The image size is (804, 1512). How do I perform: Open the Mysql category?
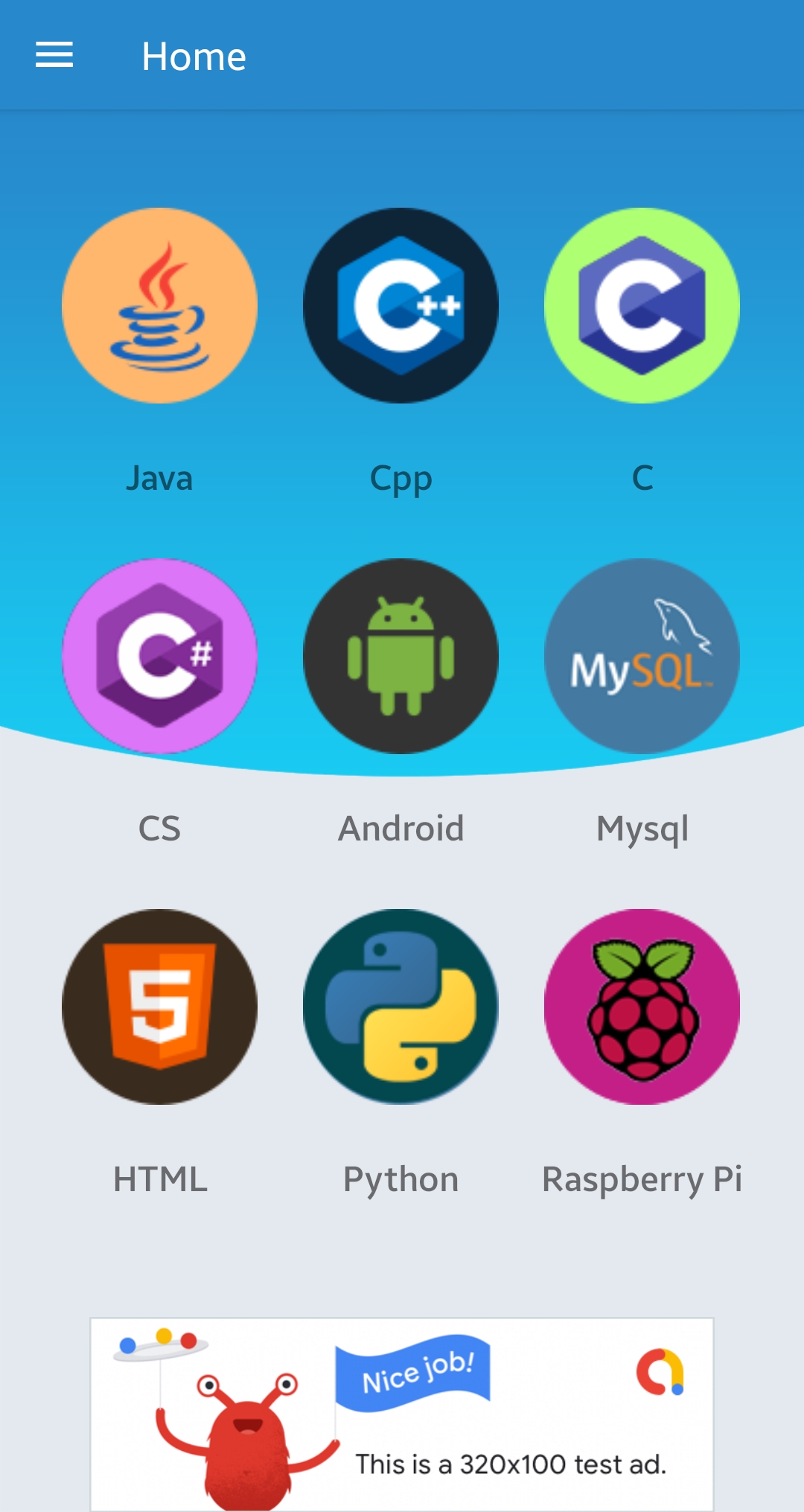point(642,656)
